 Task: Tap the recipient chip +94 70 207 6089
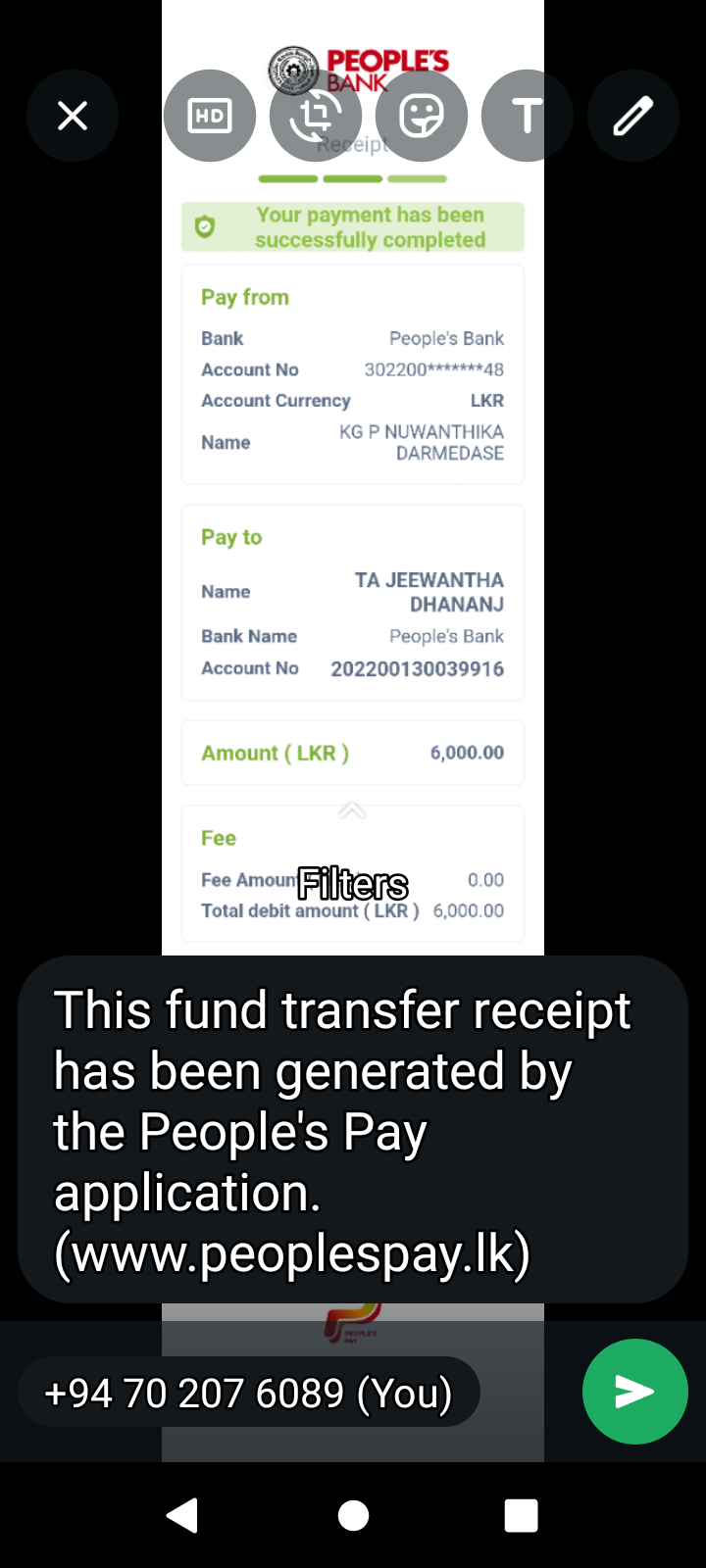[249, 1393]
